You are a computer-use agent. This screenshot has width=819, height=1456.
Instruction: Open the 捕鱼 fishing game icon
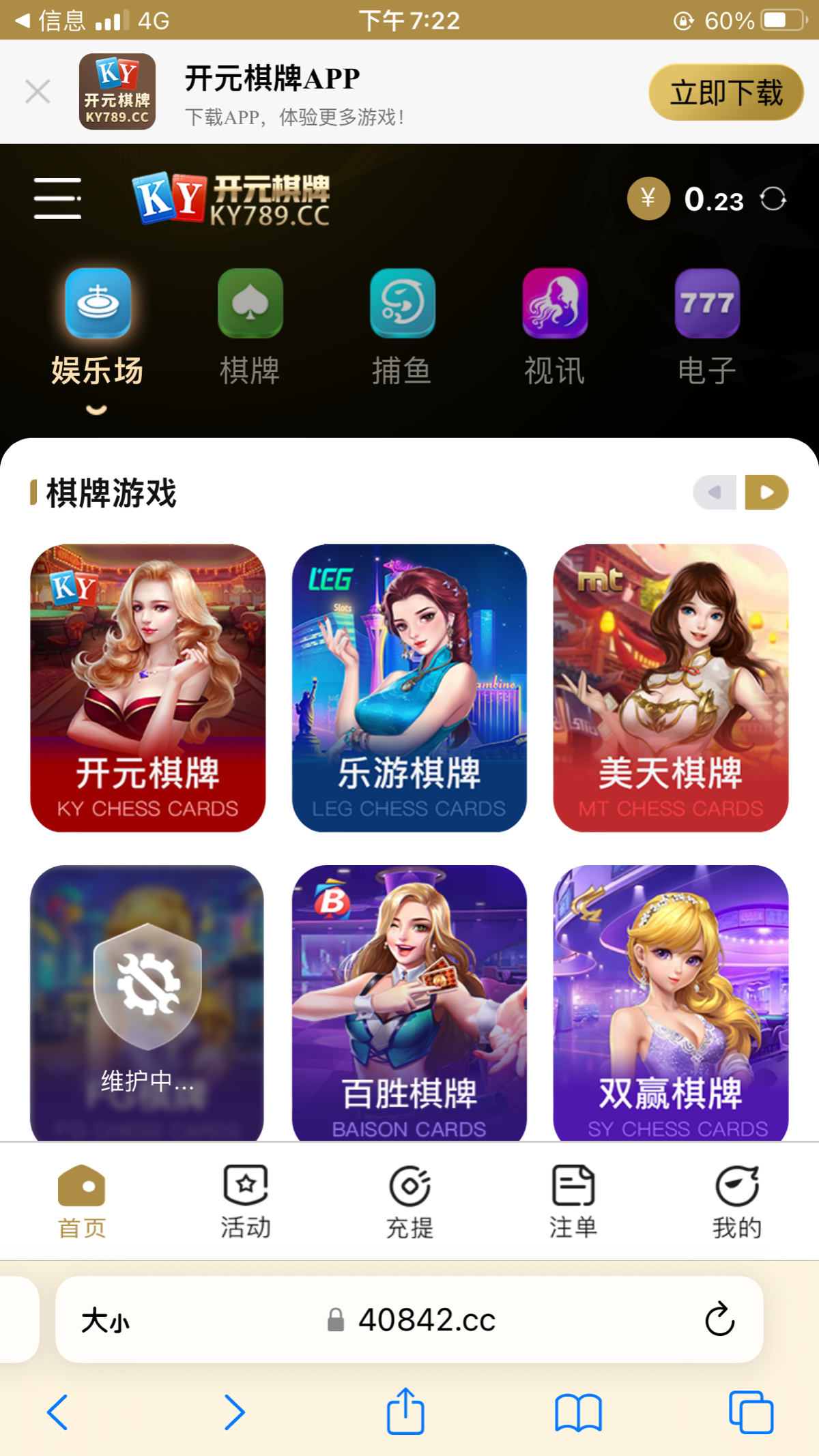[x=402, y=304]
